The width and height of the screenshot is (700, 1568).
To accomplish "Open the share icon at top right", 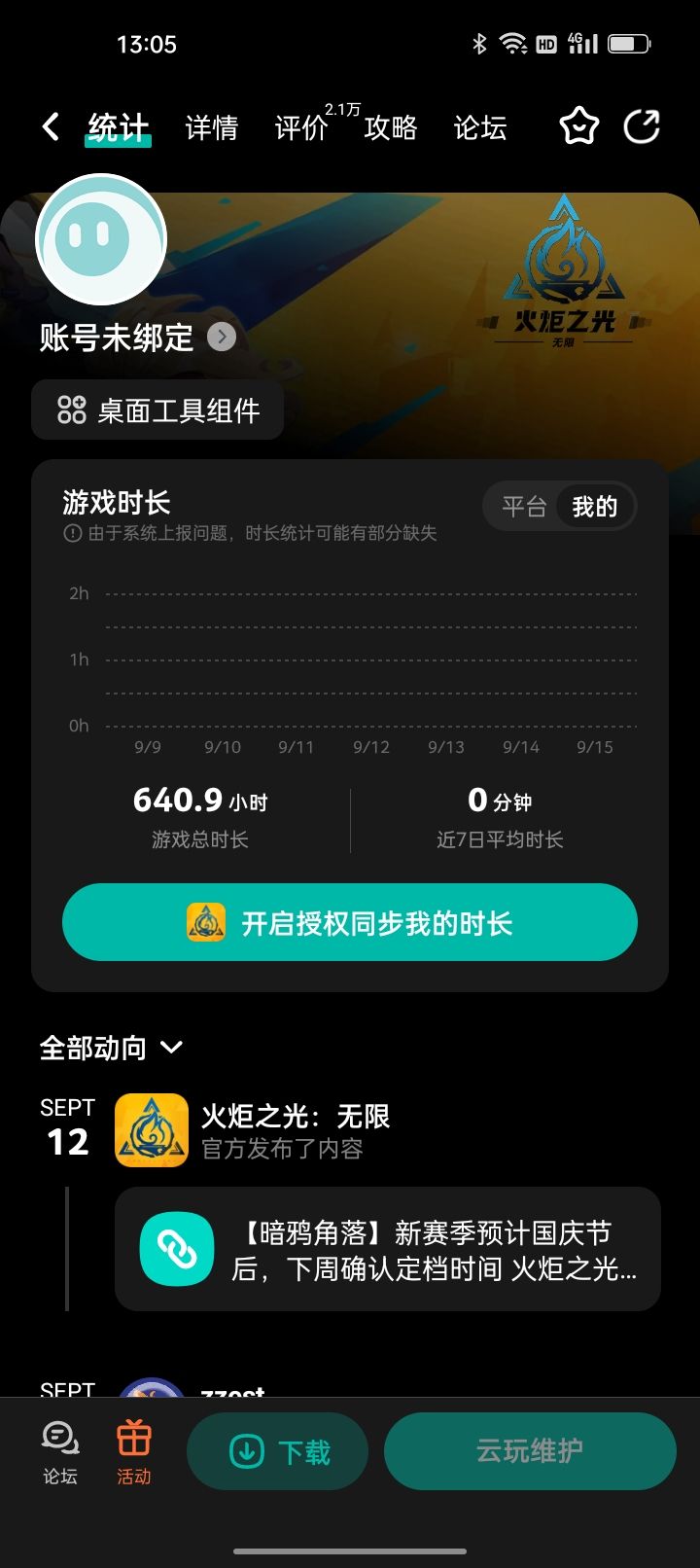I will pos(643,126).
